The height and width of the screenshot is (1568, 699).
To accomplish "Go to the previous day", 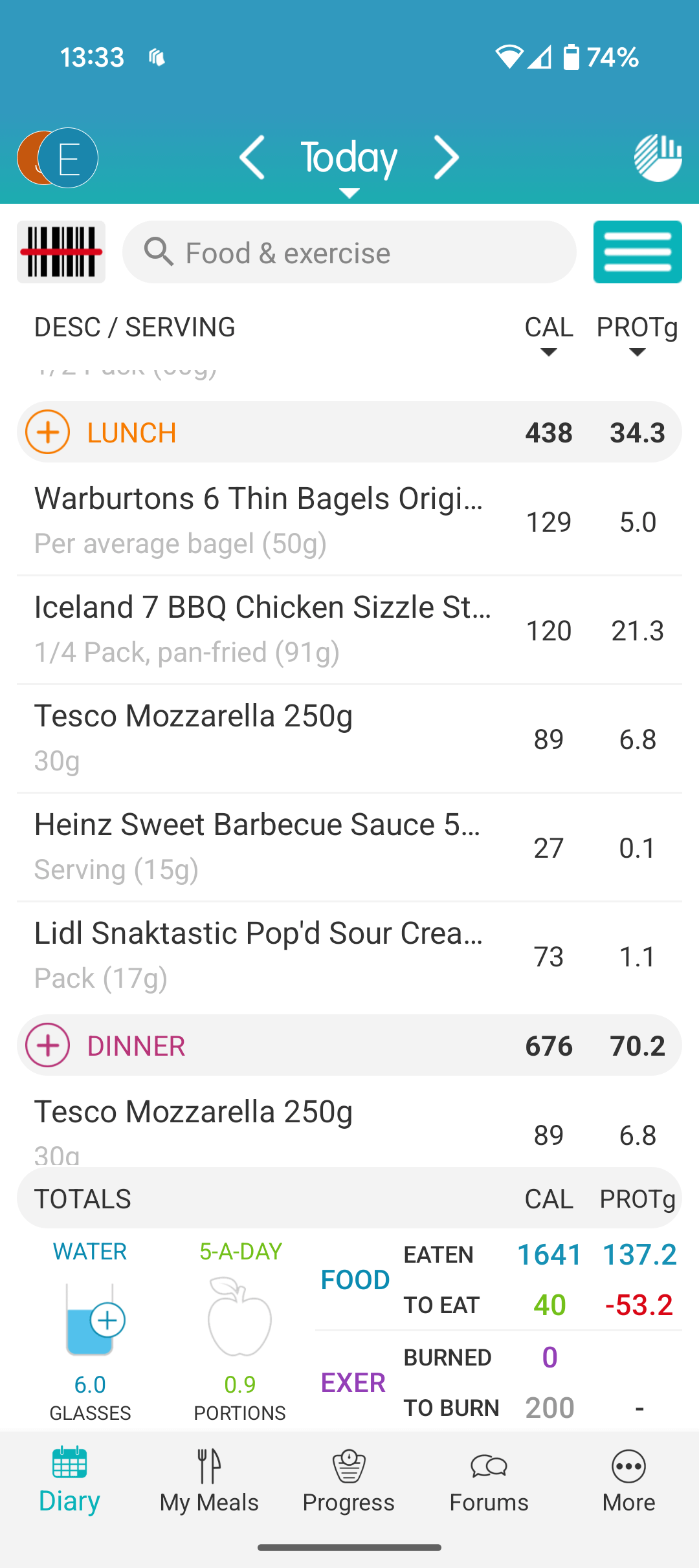I will tap(252, 157).
